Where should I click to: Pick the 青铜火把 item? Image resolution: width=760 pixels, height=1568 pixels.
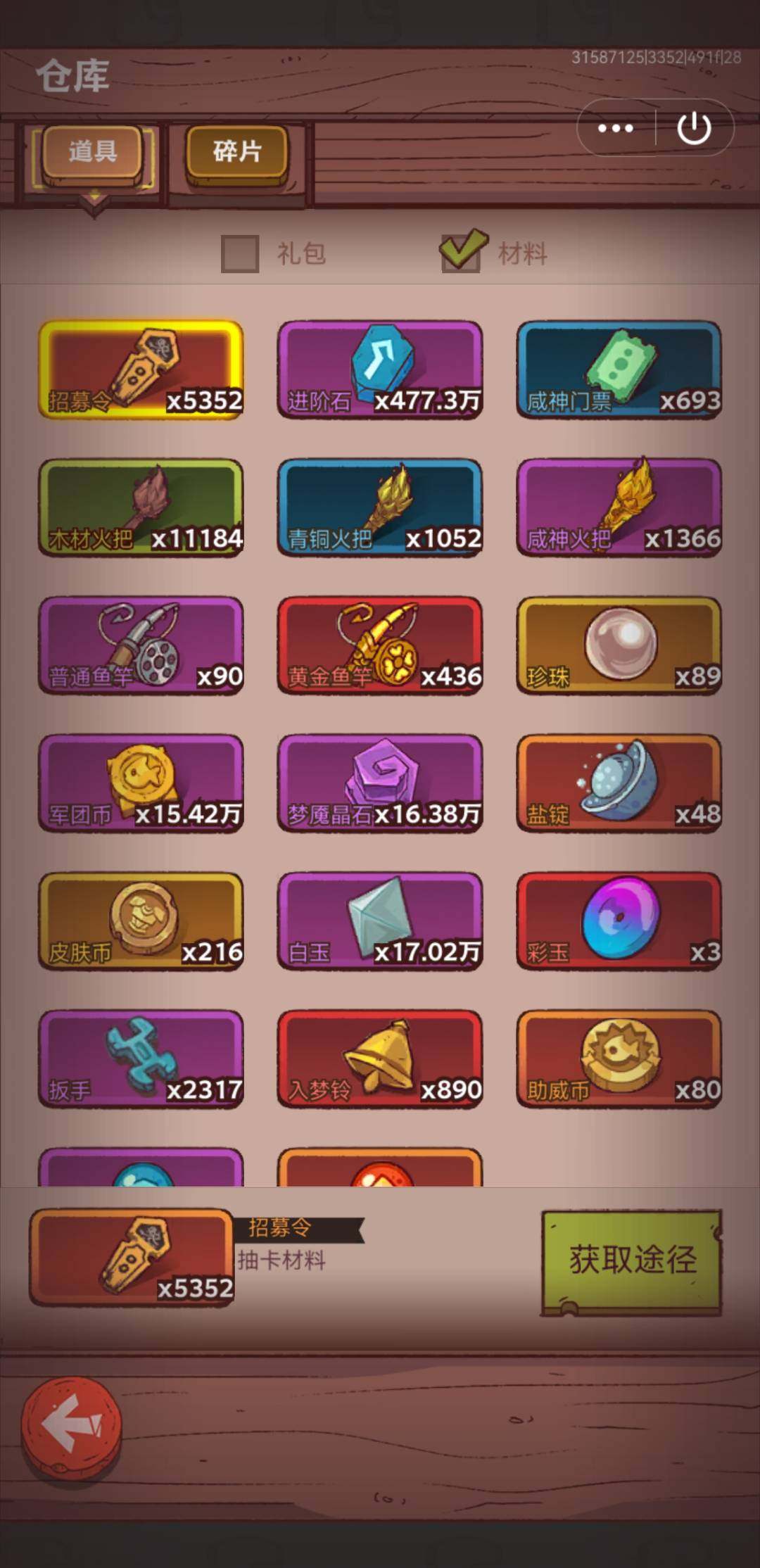380,507
